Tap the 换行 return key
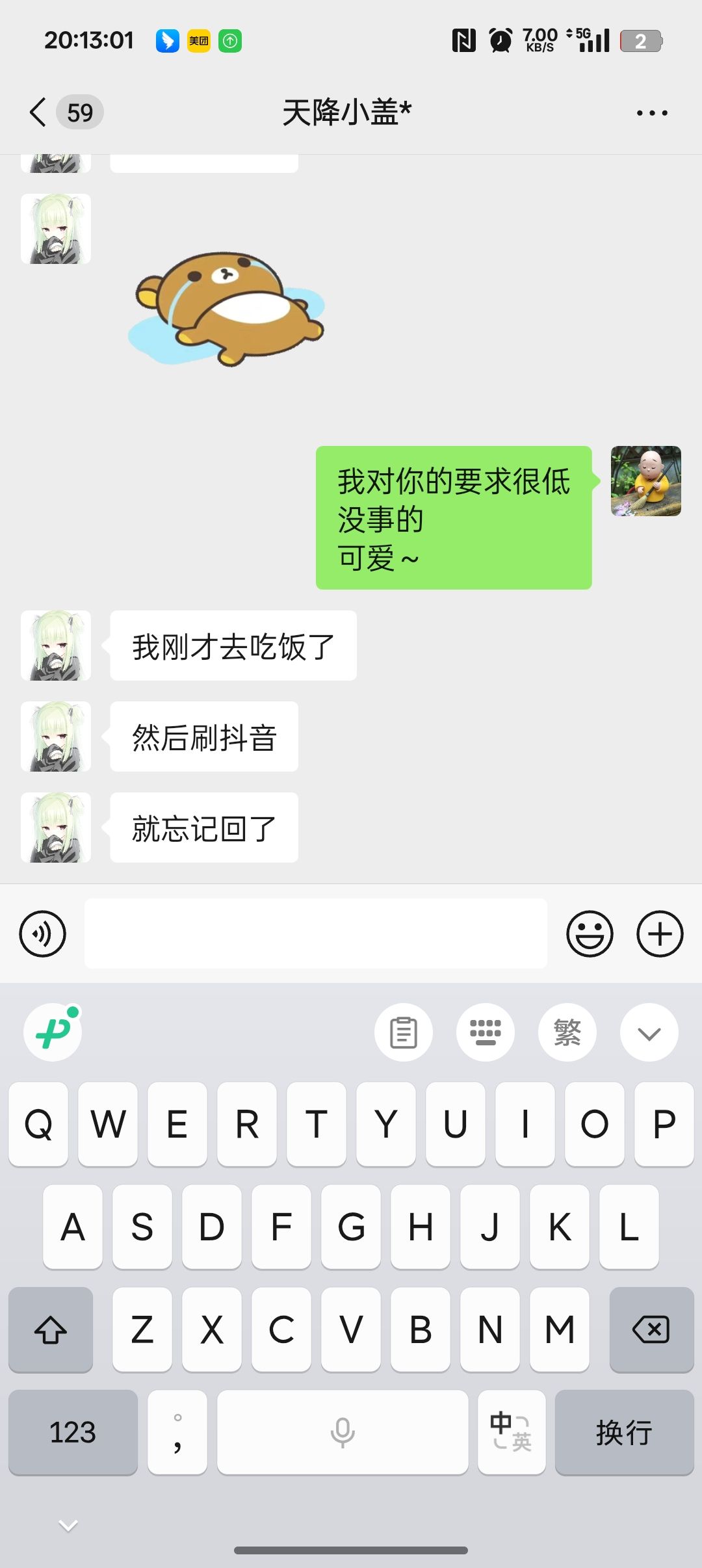 click(624, 1432)
